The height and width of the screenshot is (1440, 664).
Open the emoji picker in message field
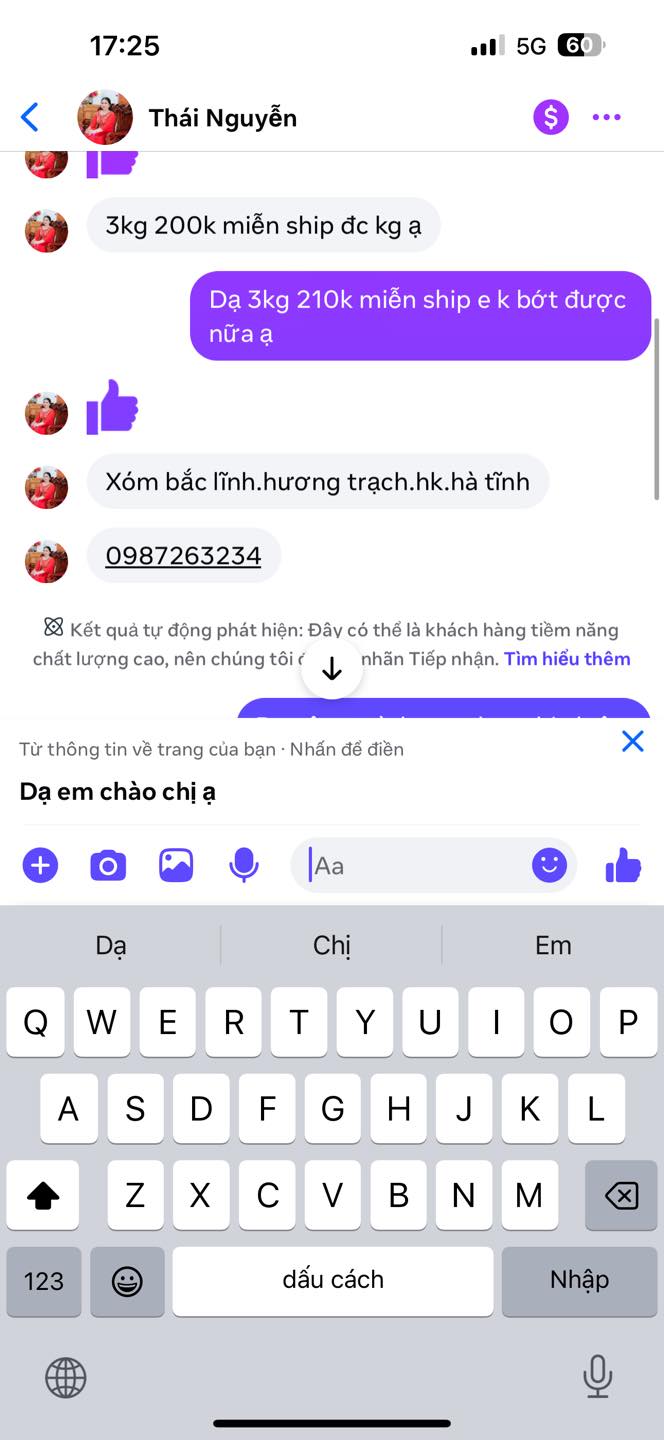click(549, 865)
